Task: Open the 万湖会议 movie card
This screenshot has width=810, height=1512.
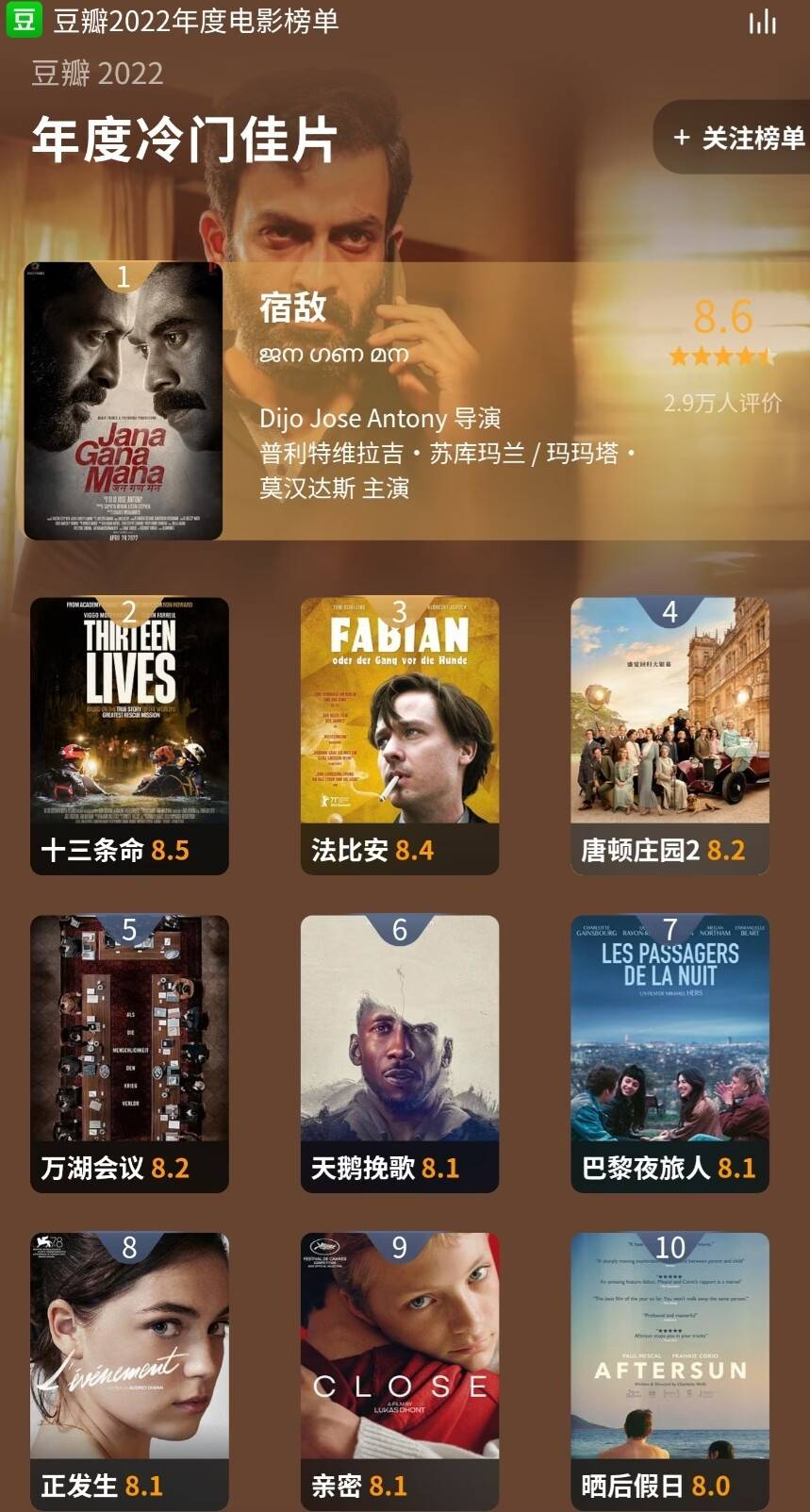Action: pos(129,1054)
